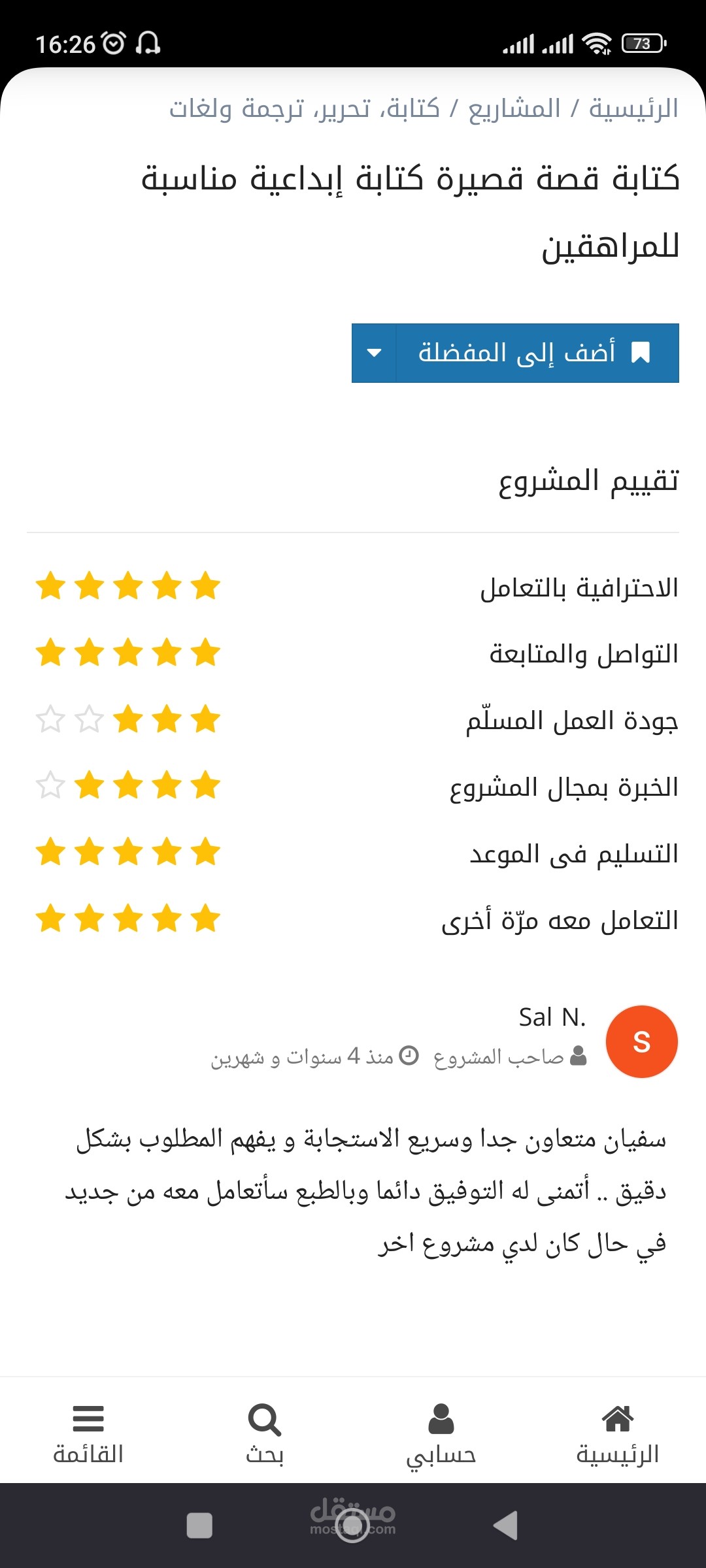Open the بحث search tab
The height and width of the screenshot is (1568, 706).
click(265, 1434)
